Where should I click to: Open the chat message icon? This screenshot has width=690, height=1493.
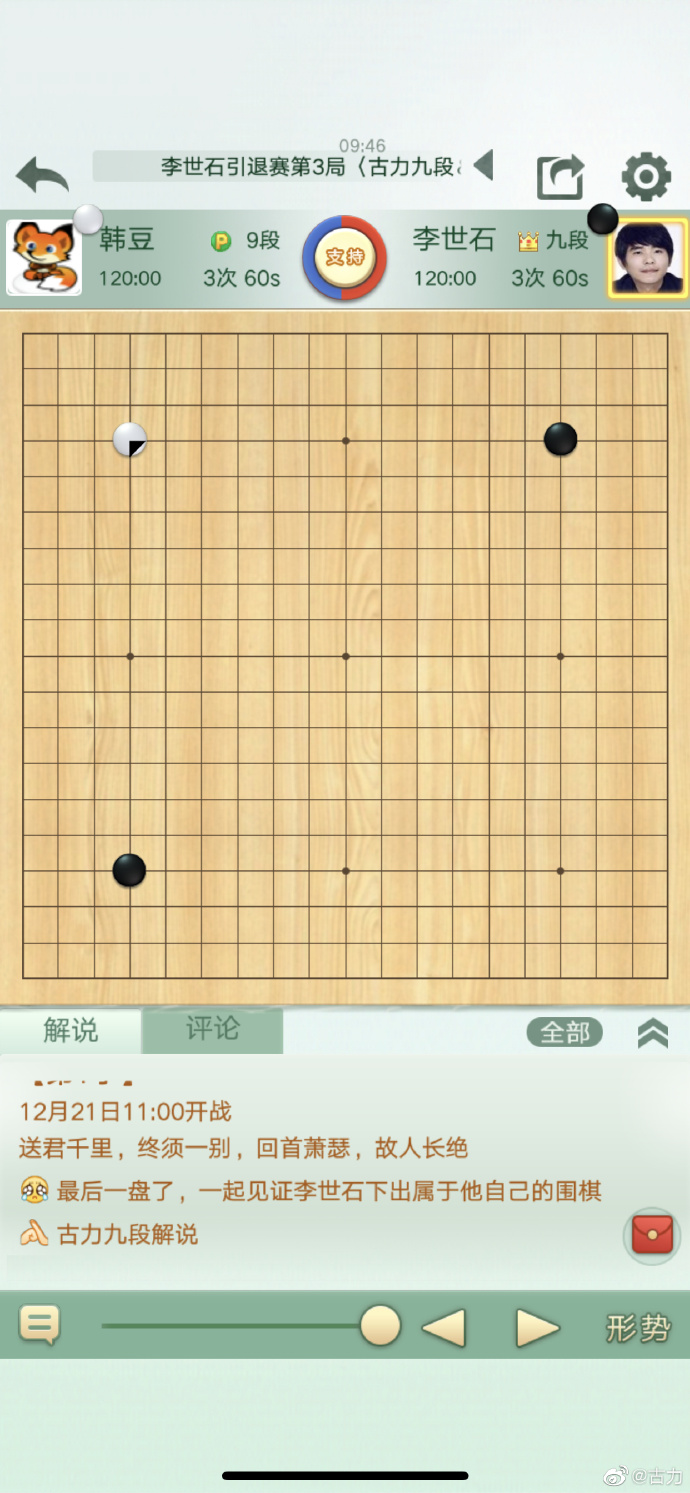(x=40, y=1326)
